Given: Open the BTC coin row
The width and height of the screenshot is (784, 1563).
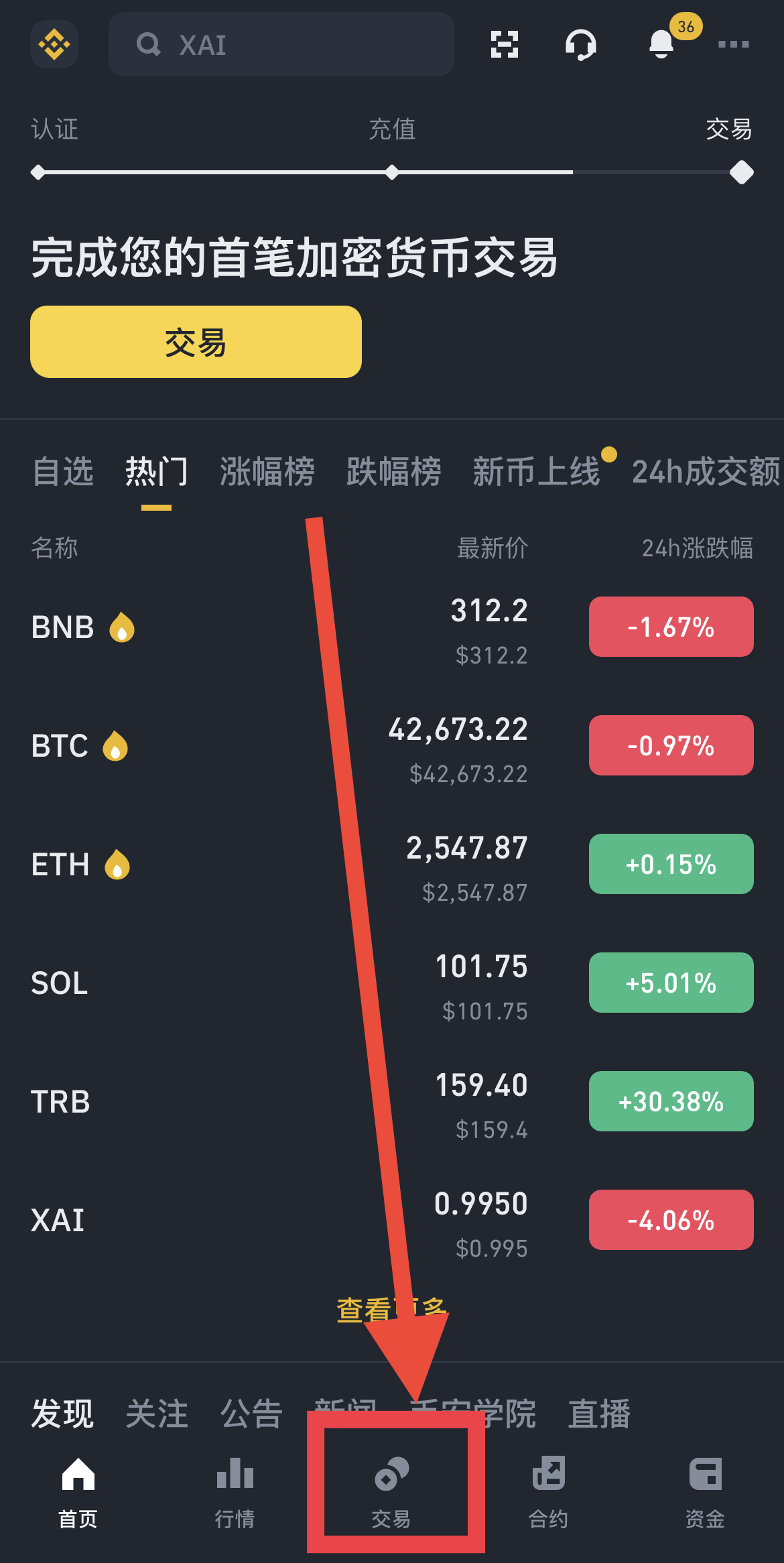Looking at the screenshot, I should tap(392, 747).
